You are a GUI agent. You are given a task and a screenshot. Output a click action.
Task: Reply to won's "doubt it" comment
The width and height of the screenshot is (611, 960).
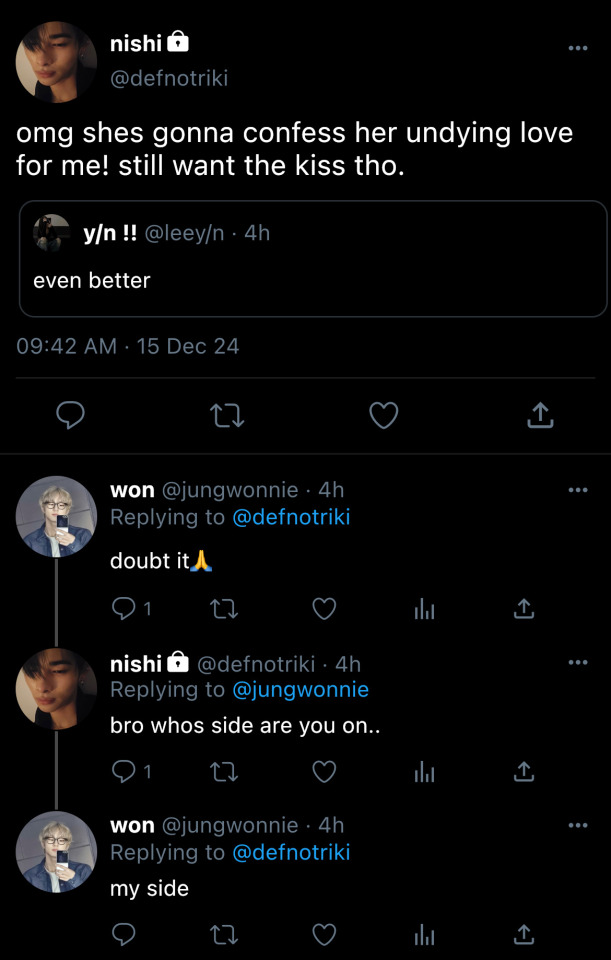click(x=124, y=608)
